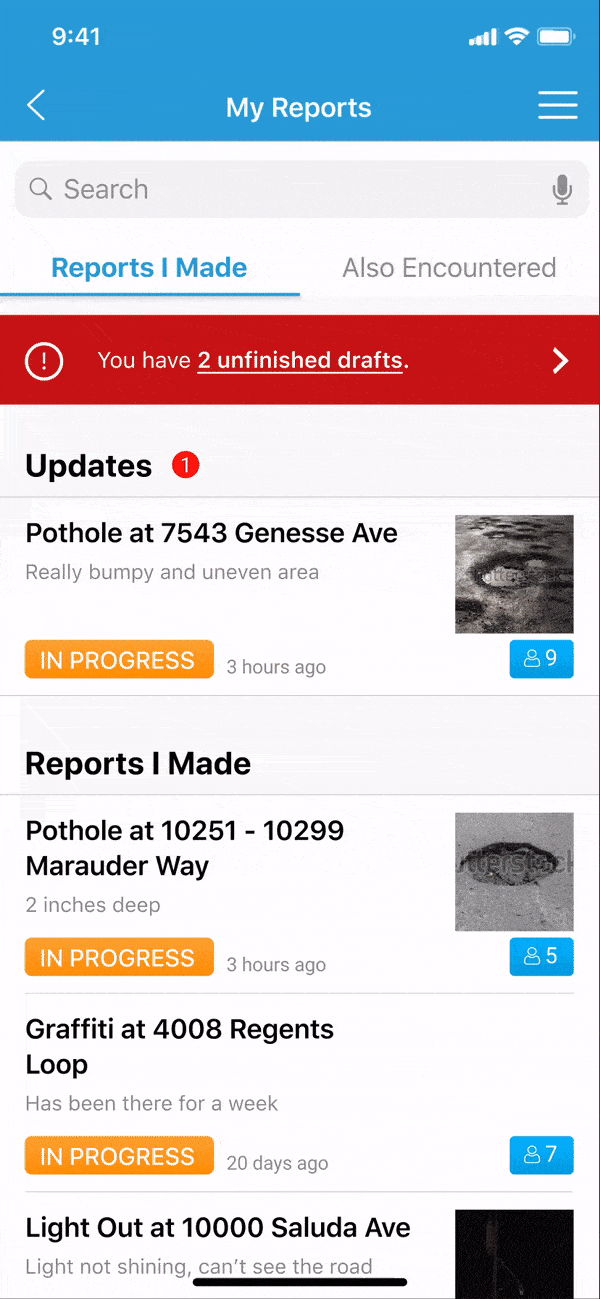View the Pothole at 10251 - 10299 Marauder Way report
This screenshot has width=600, height=1299.
(x=185, y=848)
